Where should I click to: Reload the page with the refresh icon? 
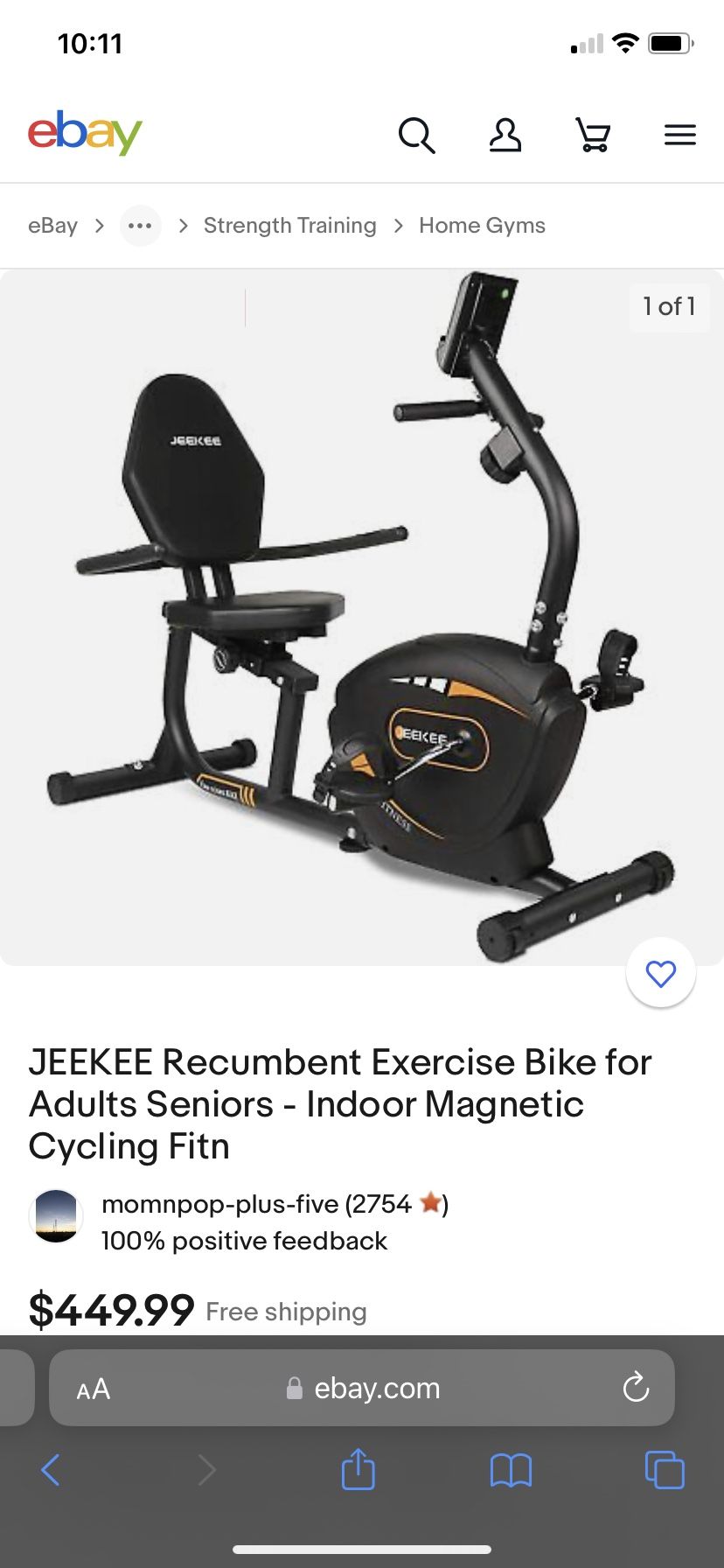click(636, 1388)
